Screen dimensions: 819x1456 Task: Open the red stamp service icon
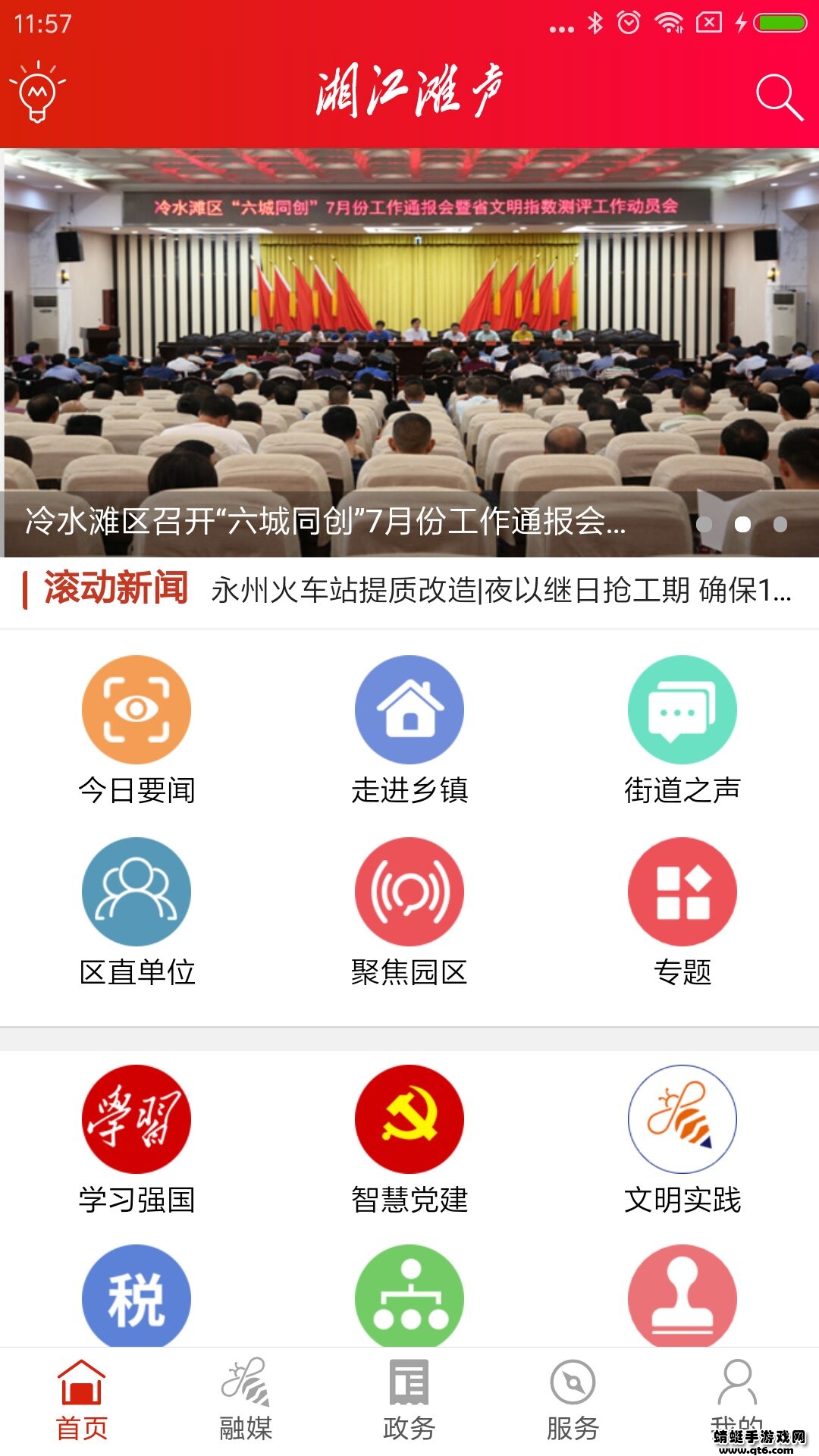[x=681, y=1297]
